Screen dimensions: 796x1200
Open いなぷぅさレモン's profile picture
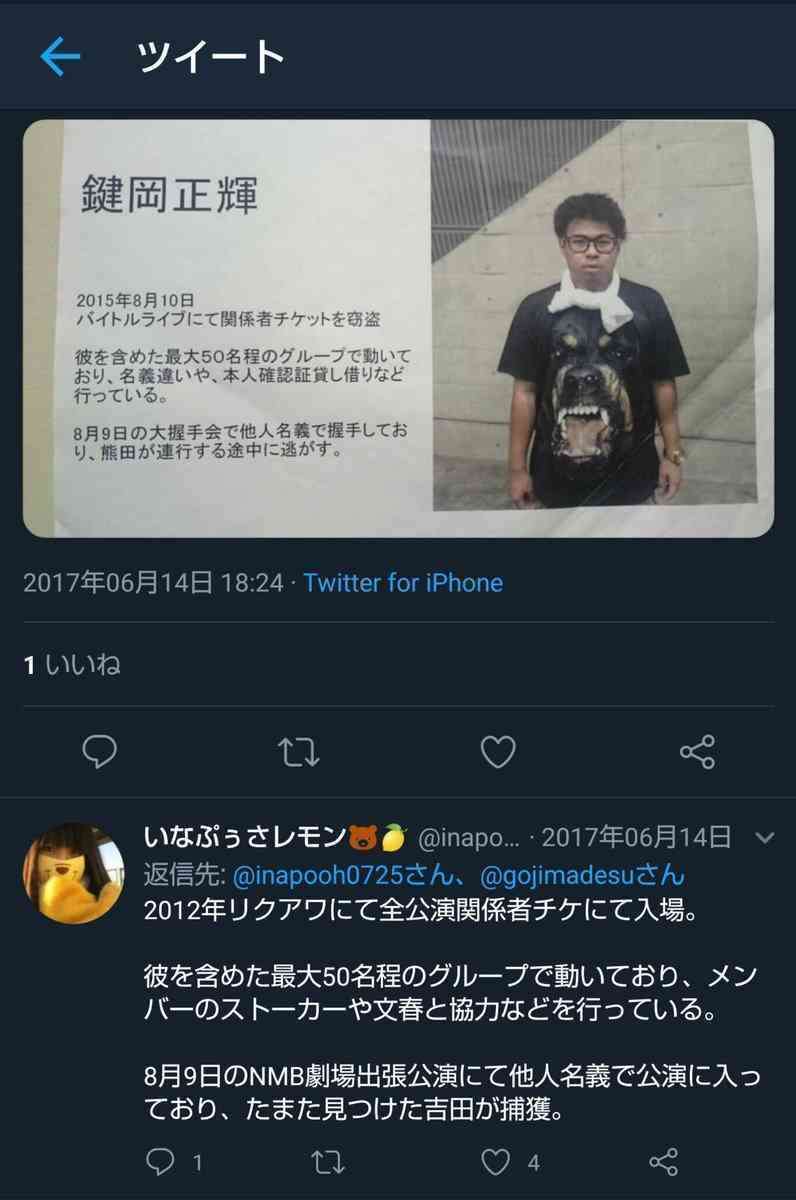pos(74,872)
